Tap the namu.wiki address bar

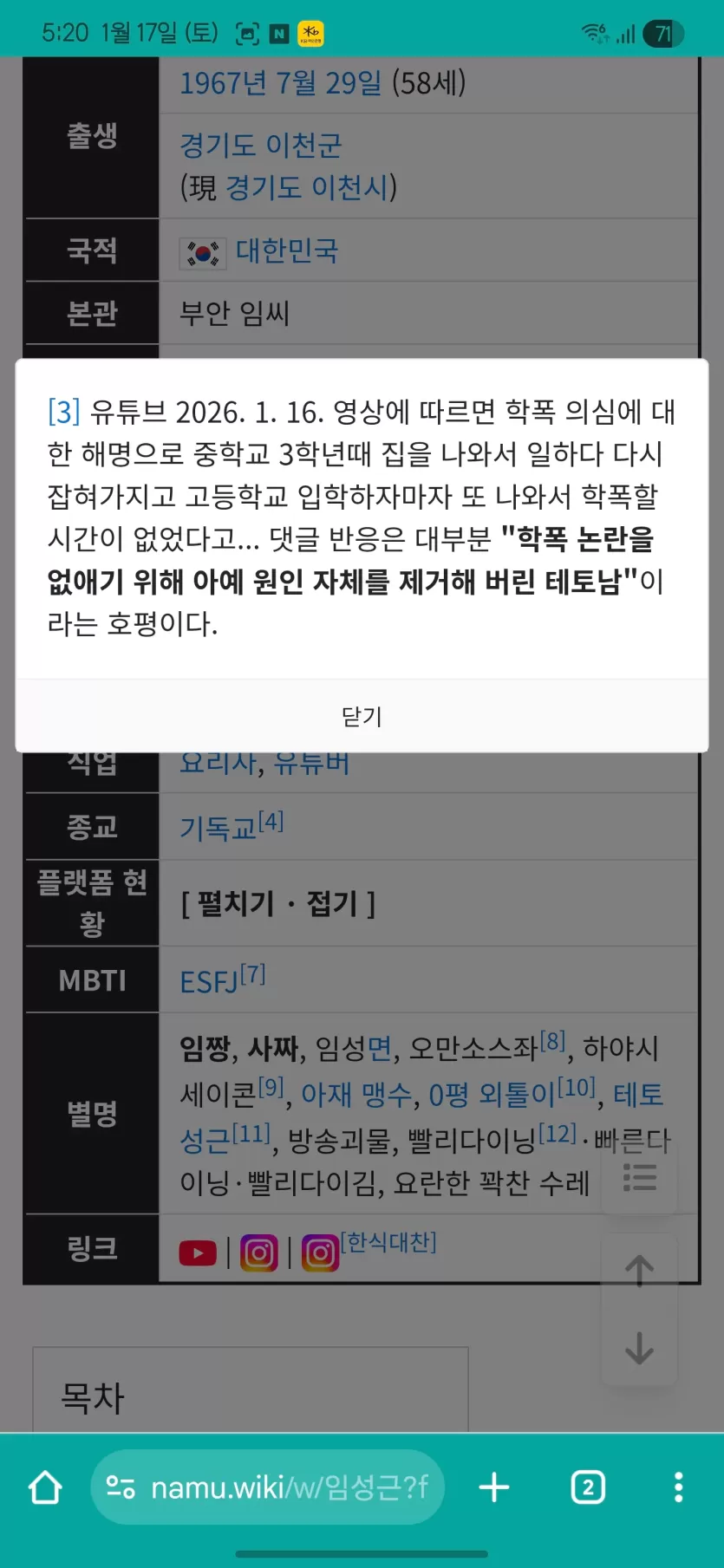(x=267, y=1487)
